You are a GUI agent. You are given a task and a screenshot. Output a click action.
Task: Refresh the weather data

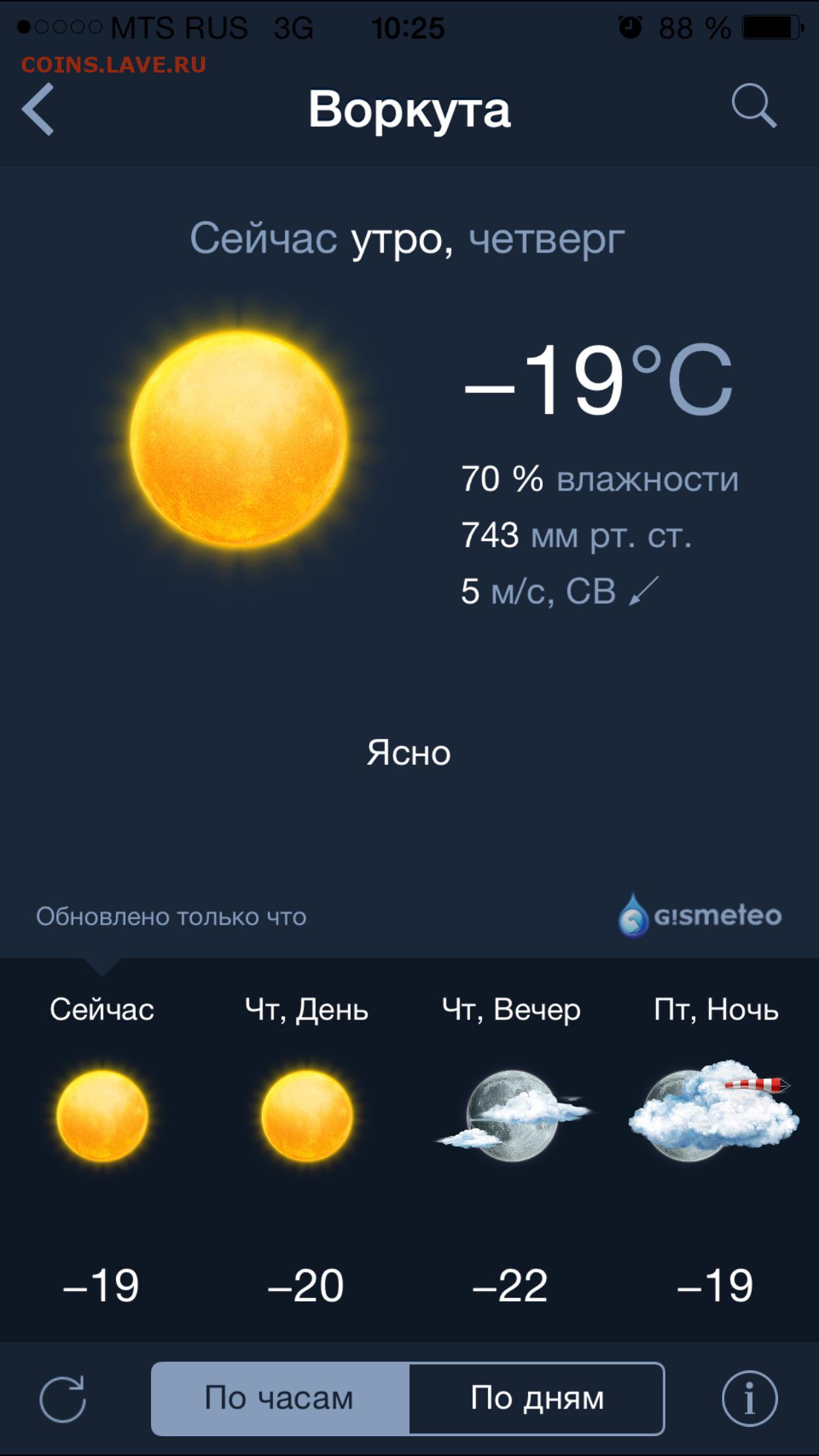[63, 1399]
